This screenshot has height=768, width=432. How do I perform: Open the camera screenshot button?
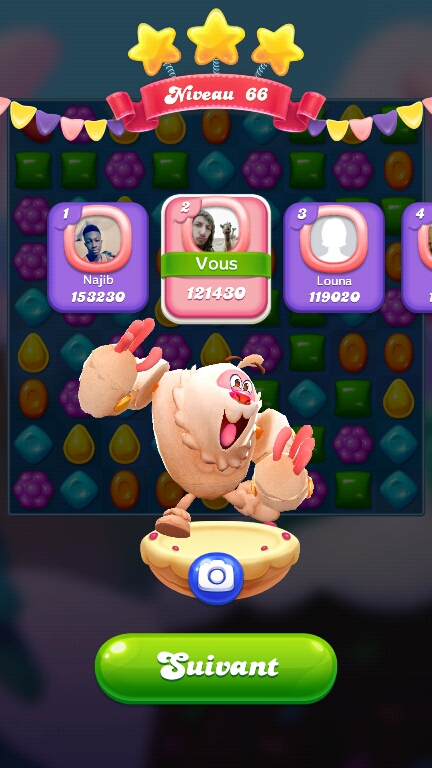click(x=216, y=577)
